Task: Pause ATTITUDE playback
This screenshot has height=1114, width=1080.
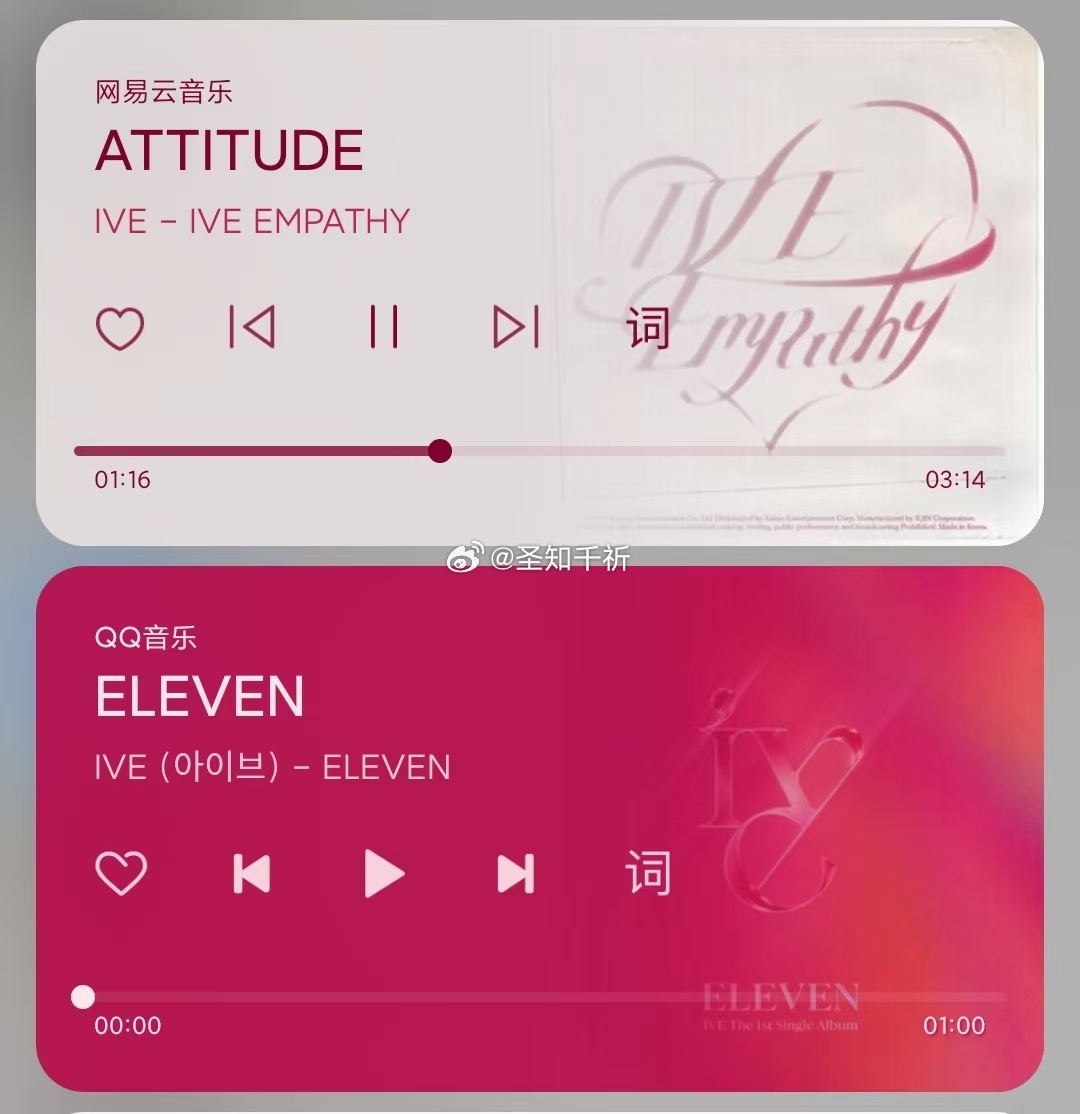Action: tap(384, 327)
